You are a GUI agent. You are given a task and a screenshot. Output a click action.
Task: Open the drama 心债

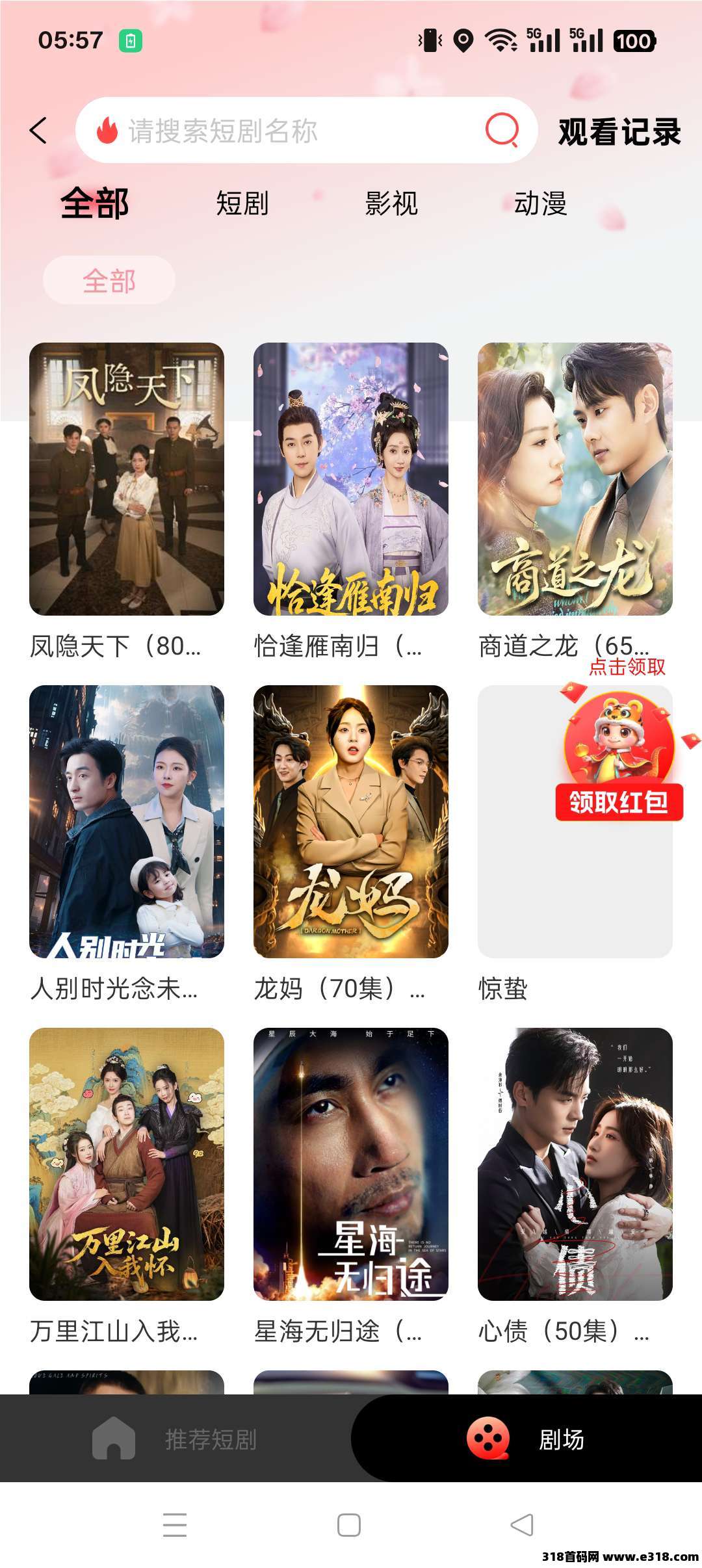coord(575,1164)
